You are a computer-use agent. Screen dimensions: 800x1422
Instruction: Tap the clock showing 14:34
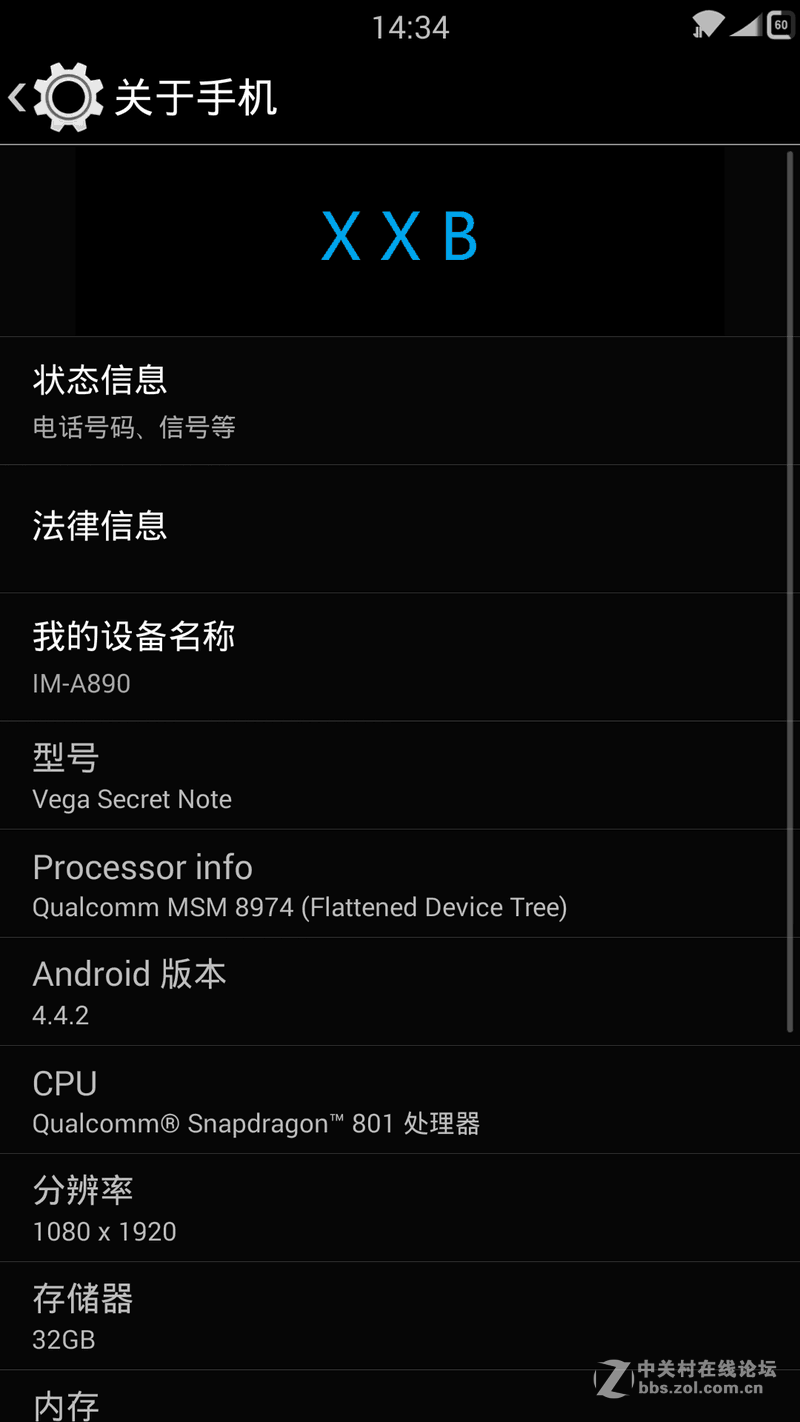411,27
